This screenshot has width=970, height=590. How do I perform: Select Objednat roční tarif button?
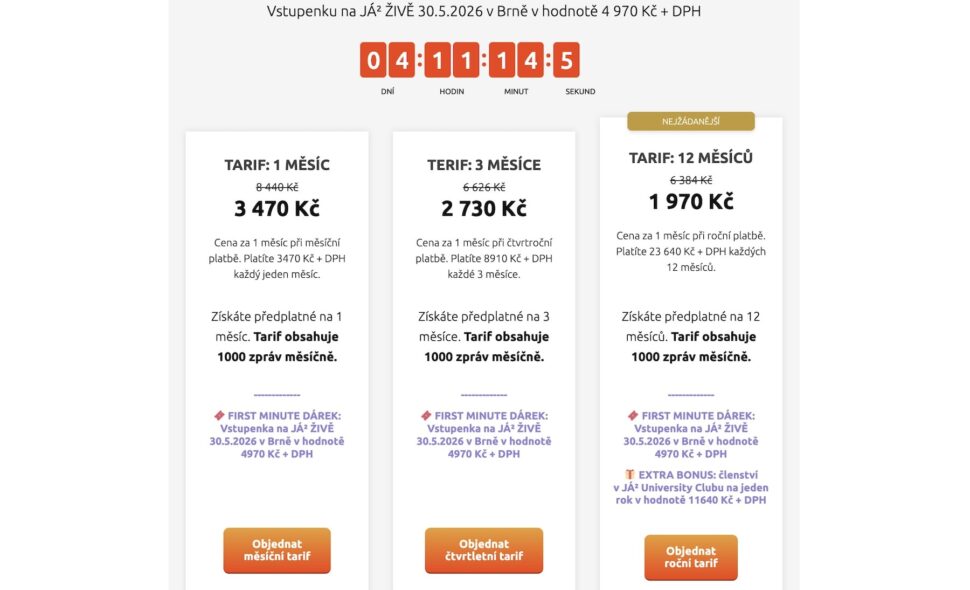point(690,557)
